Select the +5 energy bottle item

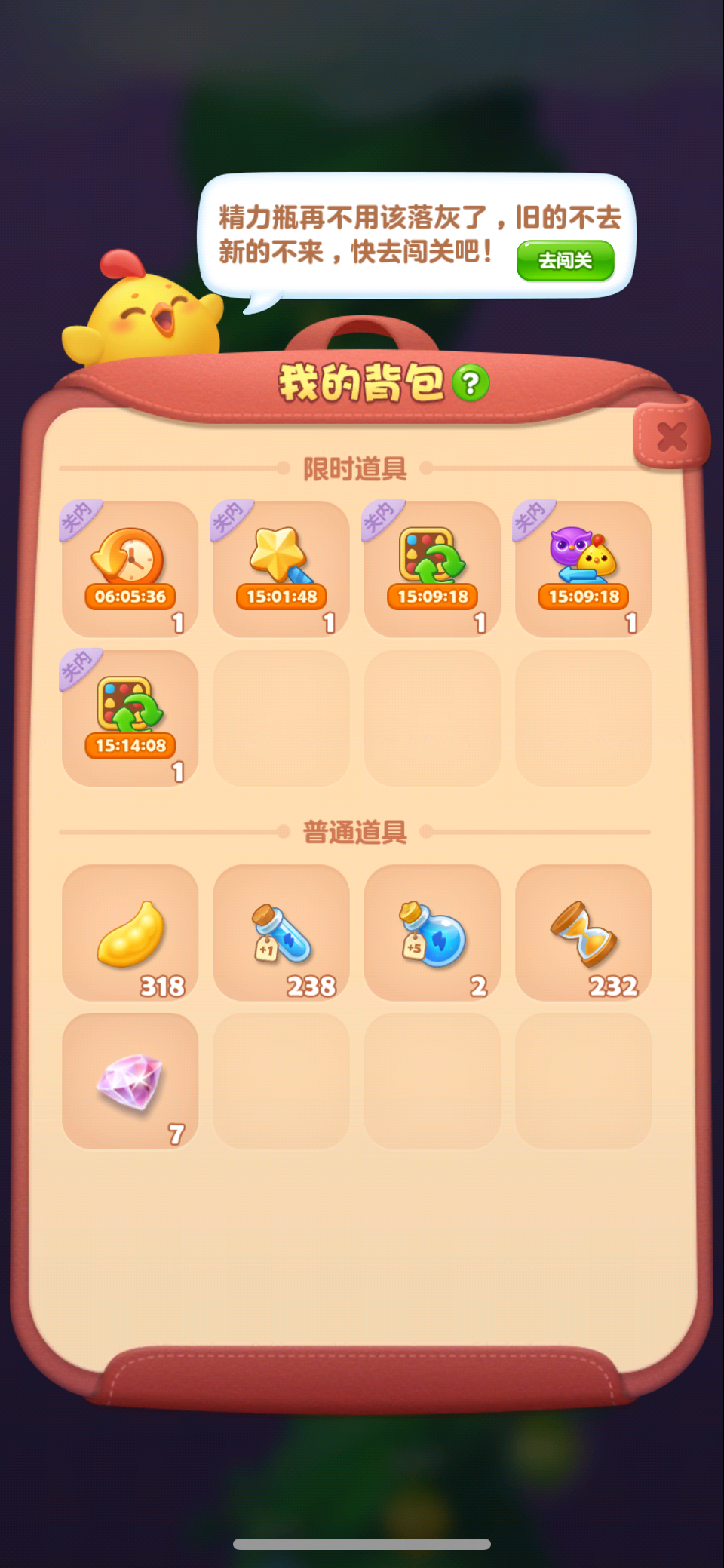point(432,933)
